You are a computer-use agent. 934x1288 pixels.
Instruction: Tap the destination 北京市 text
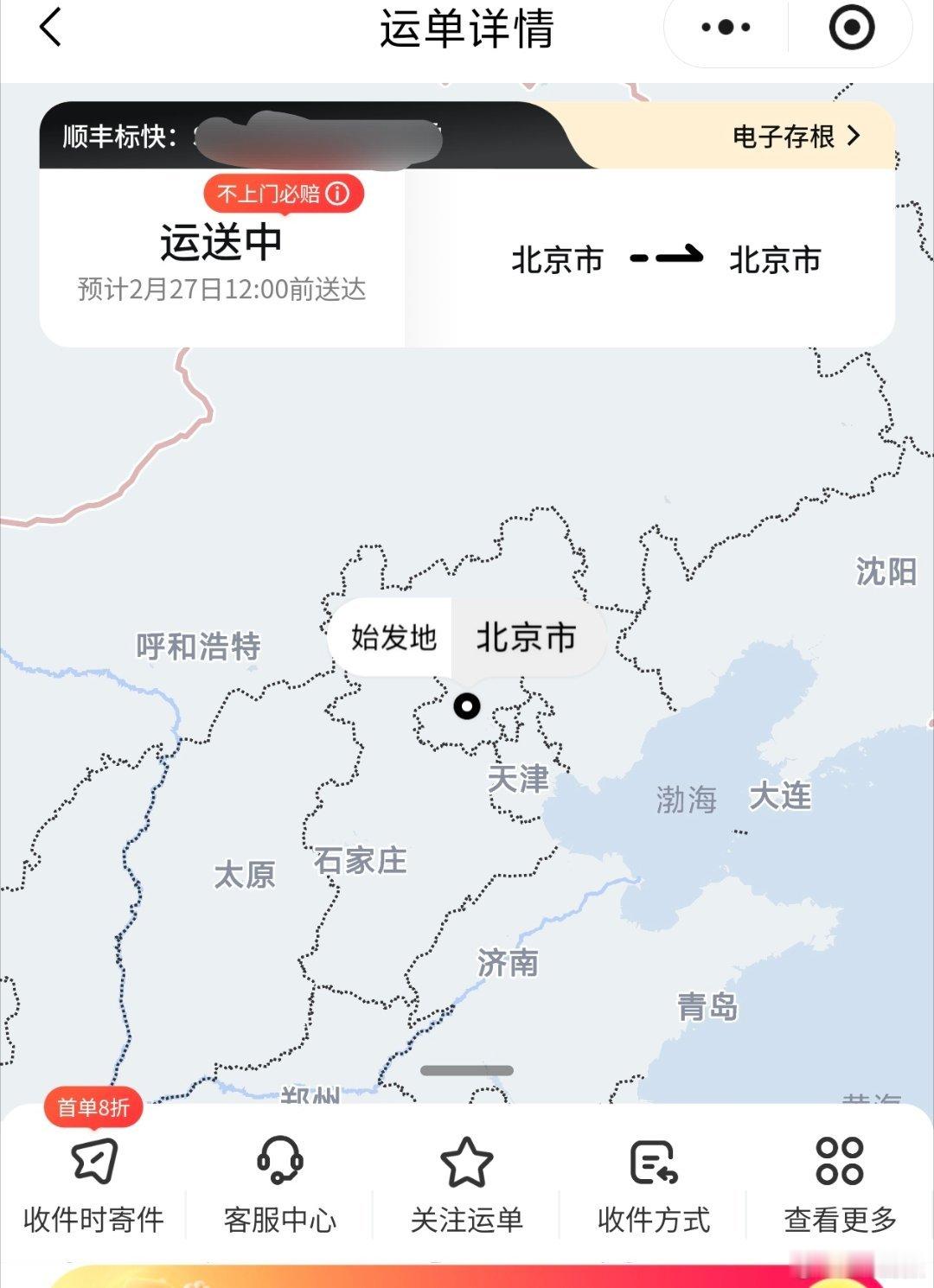coord(777,259)
